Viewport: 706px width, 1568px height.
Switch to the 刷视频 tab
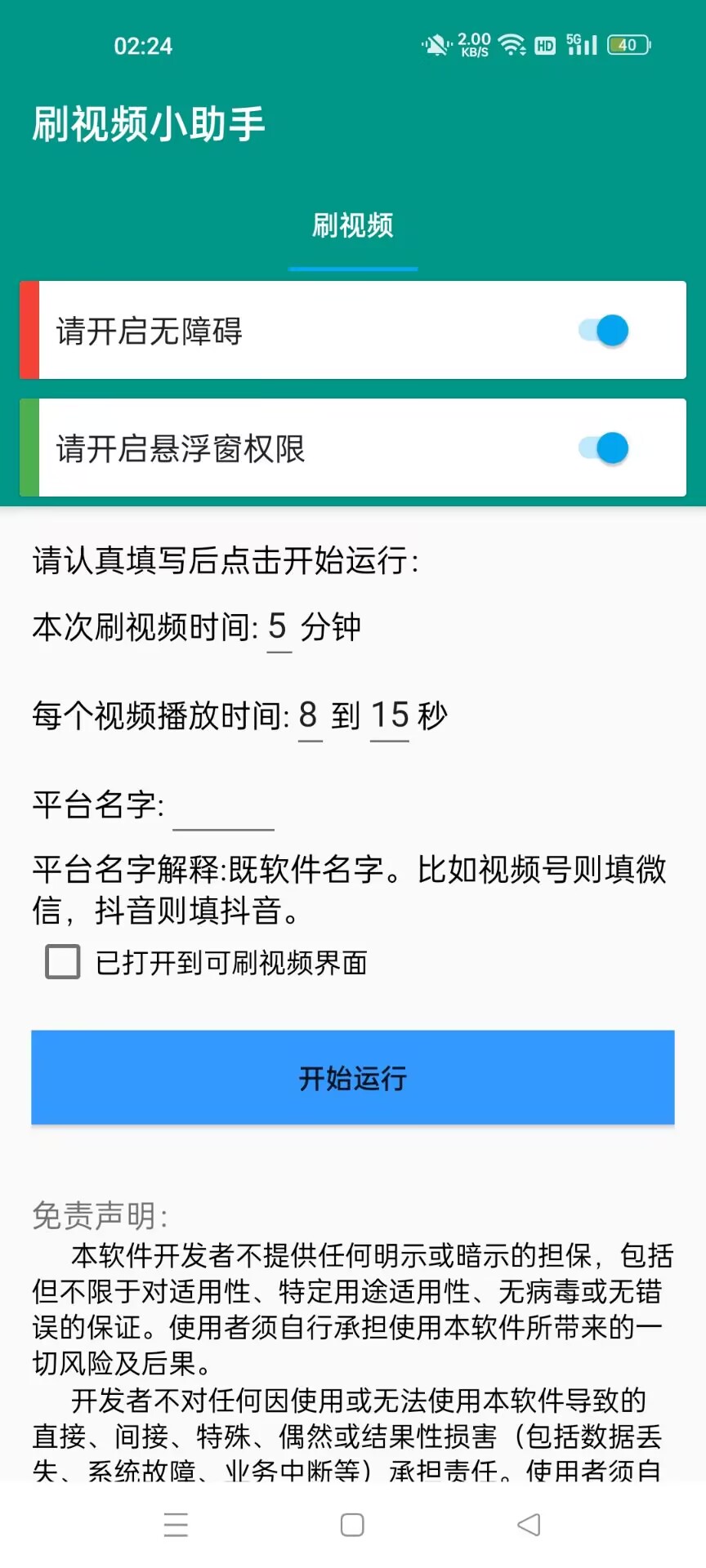[x=352, y=226]
